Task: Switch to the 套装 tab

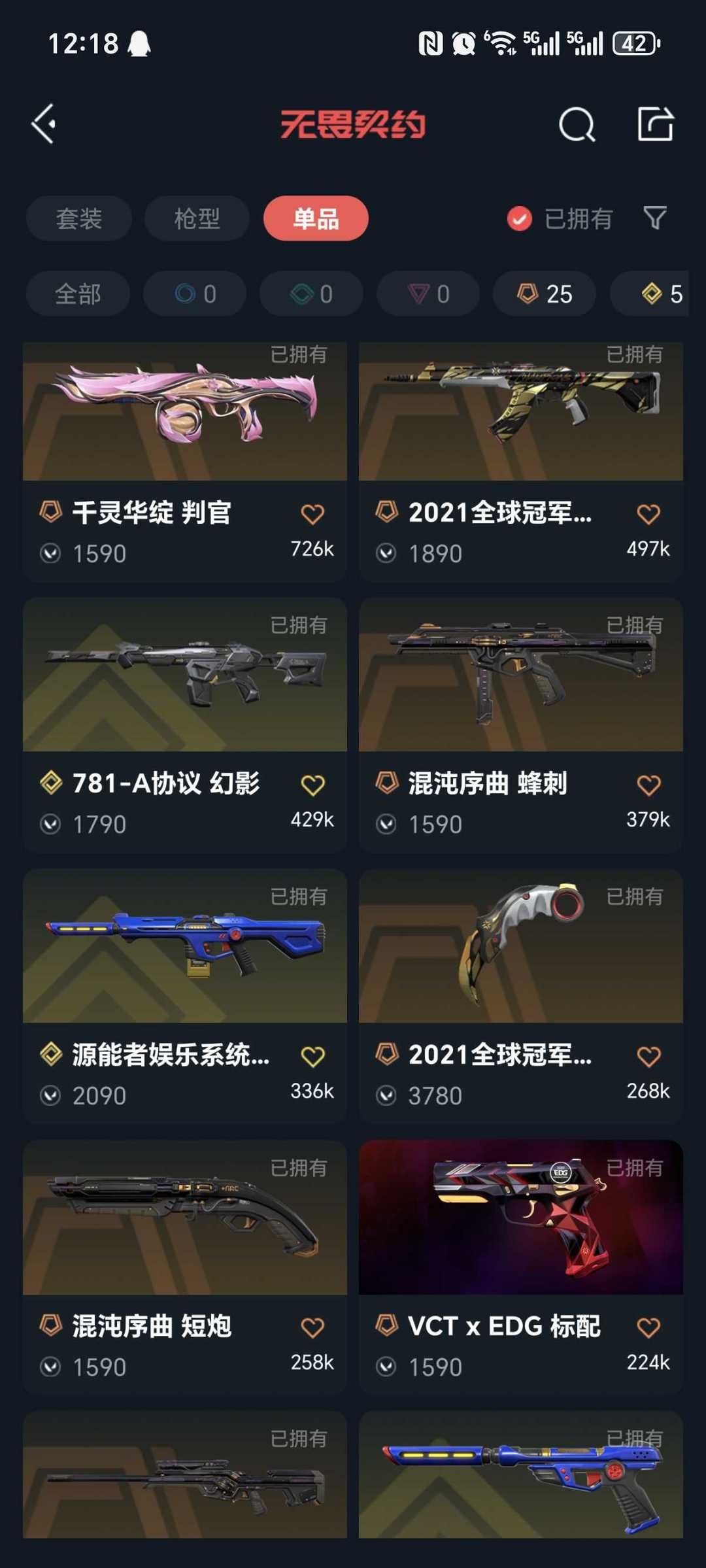Action: [79, 218]
